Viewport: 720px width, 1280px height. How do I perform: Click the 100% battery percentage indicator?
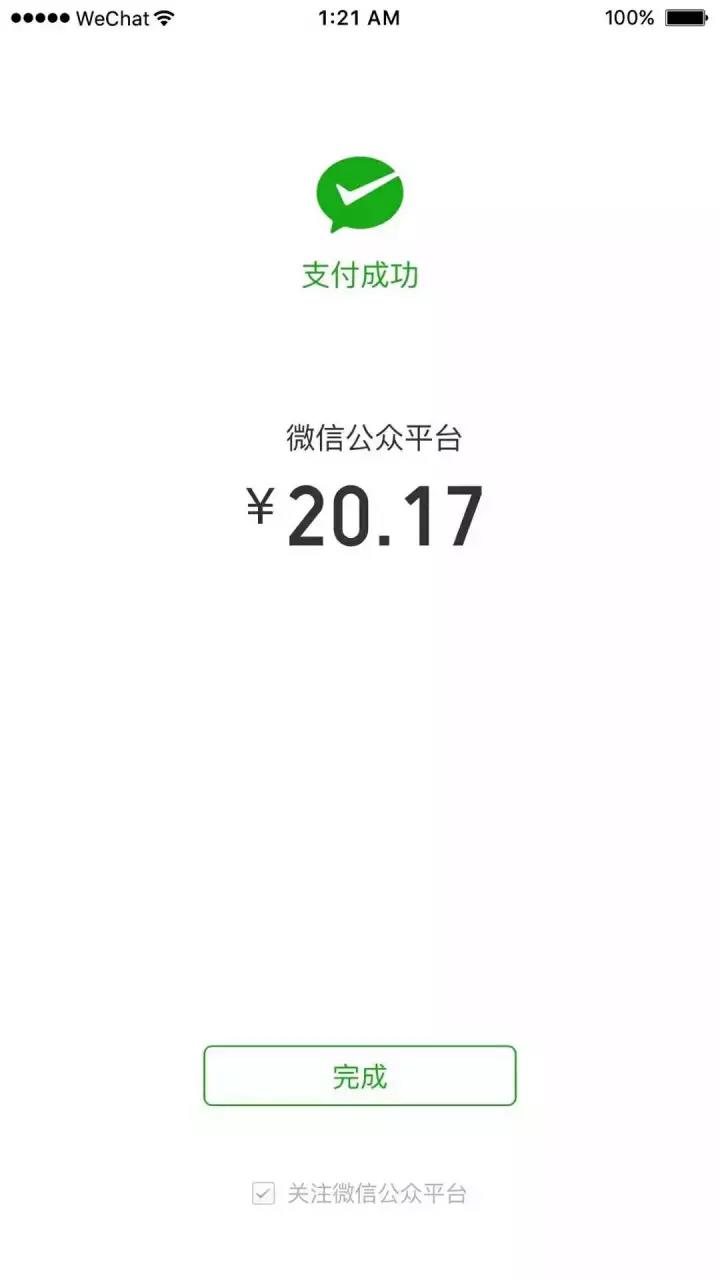[x=632, y=17]
